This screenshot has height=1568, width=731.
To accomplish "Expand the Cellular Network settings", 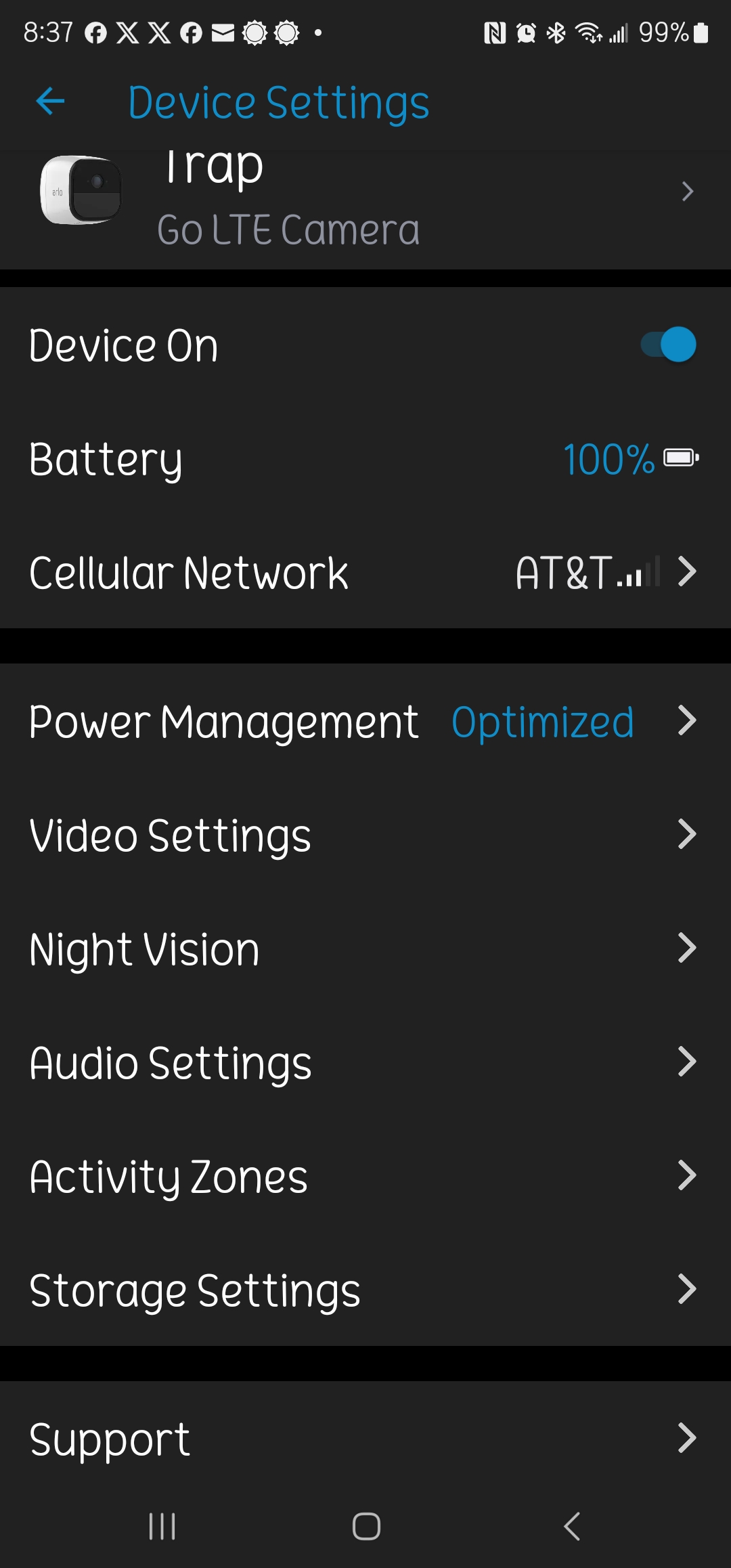I will click(x=365, y=572).
